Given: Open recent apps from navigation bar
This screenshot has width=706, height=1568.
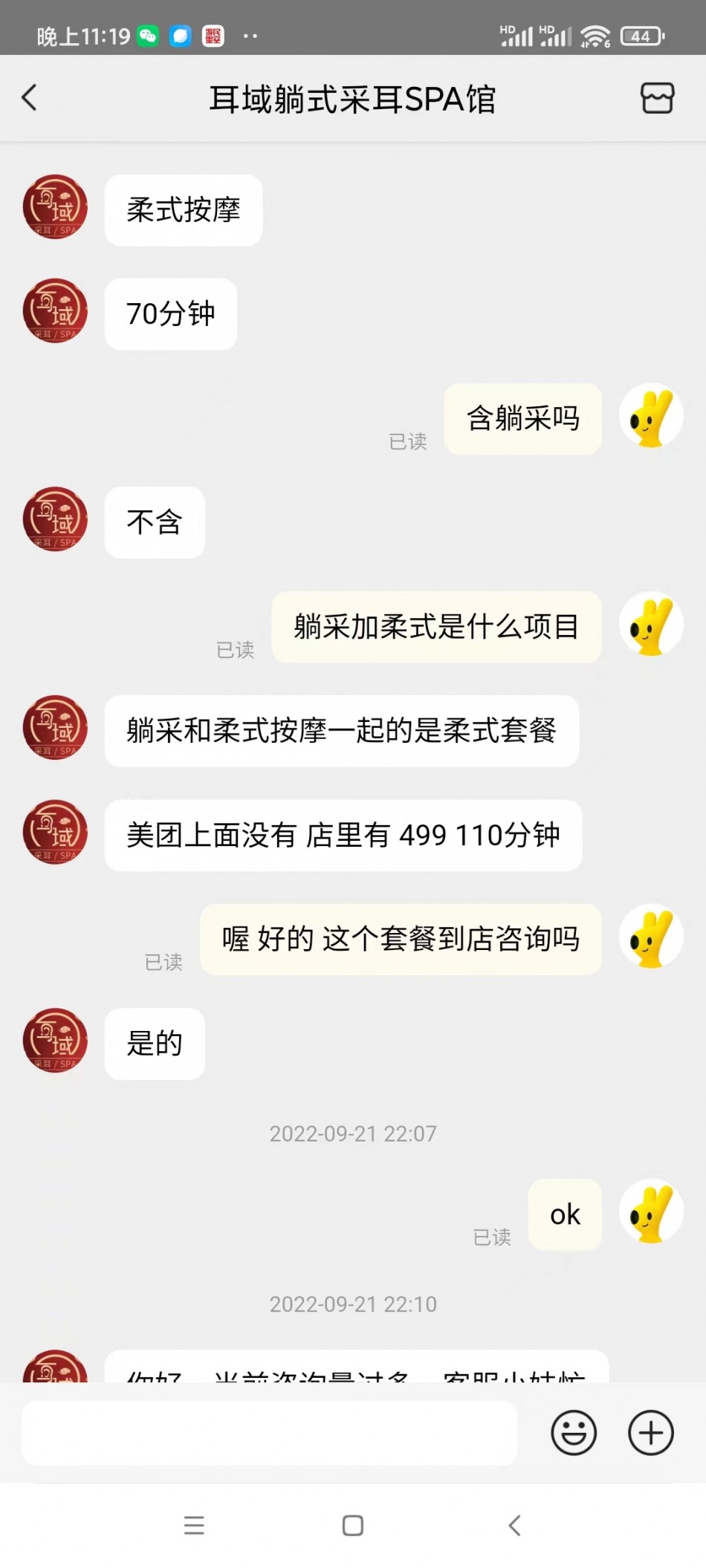Looking at the screenshot, I should pyautogui.click(x=194, y=1526).
